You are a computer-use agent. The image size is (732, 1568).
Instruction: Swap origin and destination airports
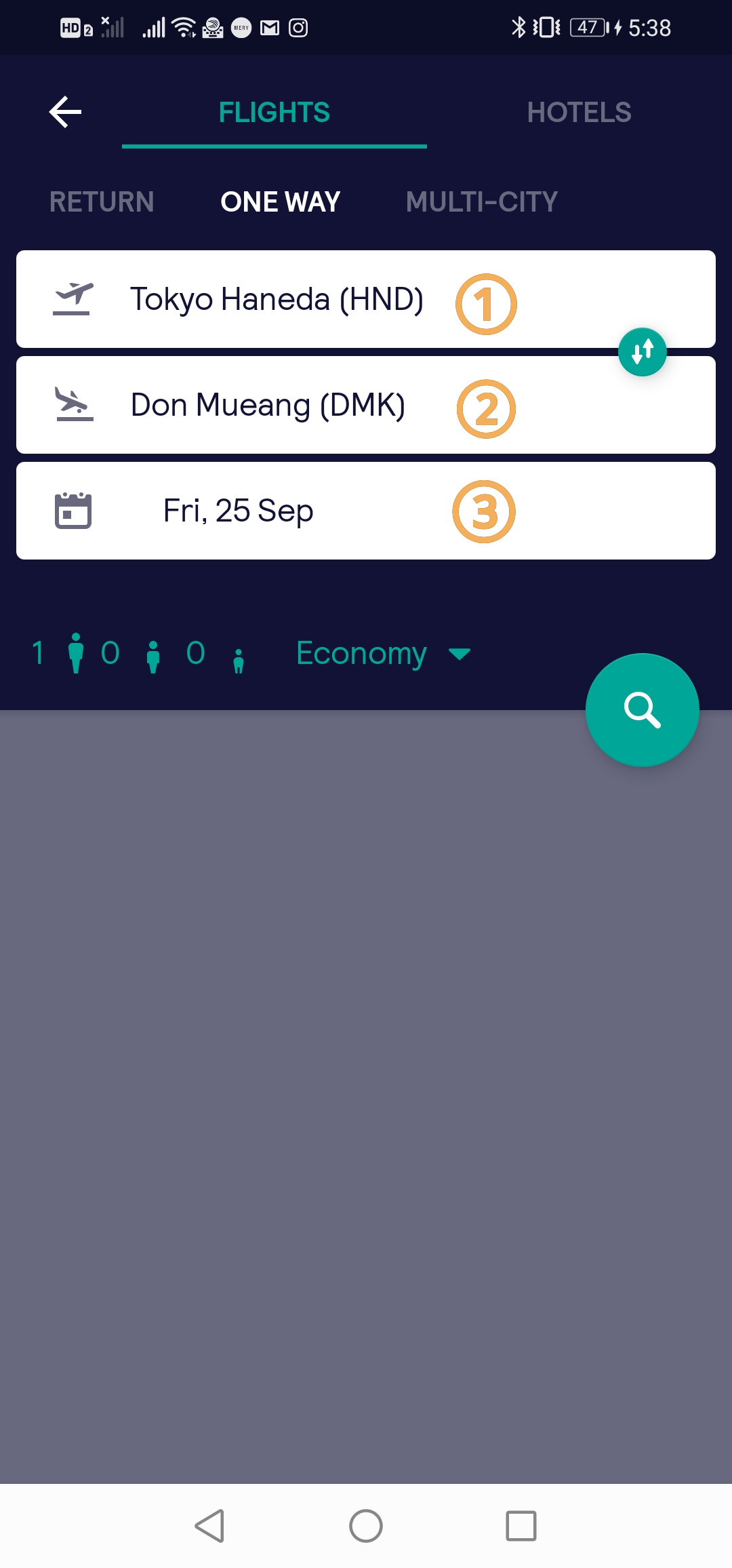pos(642,352)
